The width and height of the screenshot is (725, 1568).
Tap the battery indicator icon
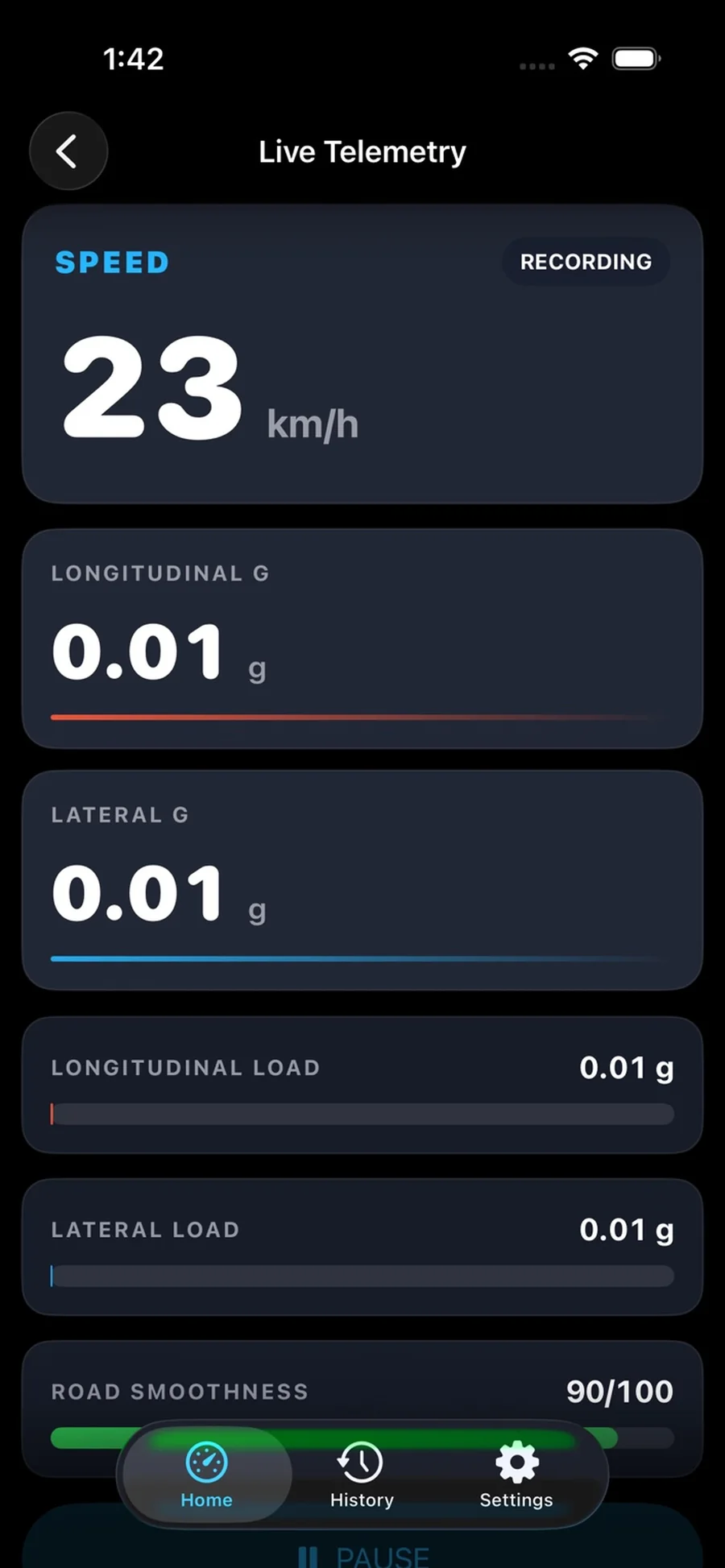point(636,57)
